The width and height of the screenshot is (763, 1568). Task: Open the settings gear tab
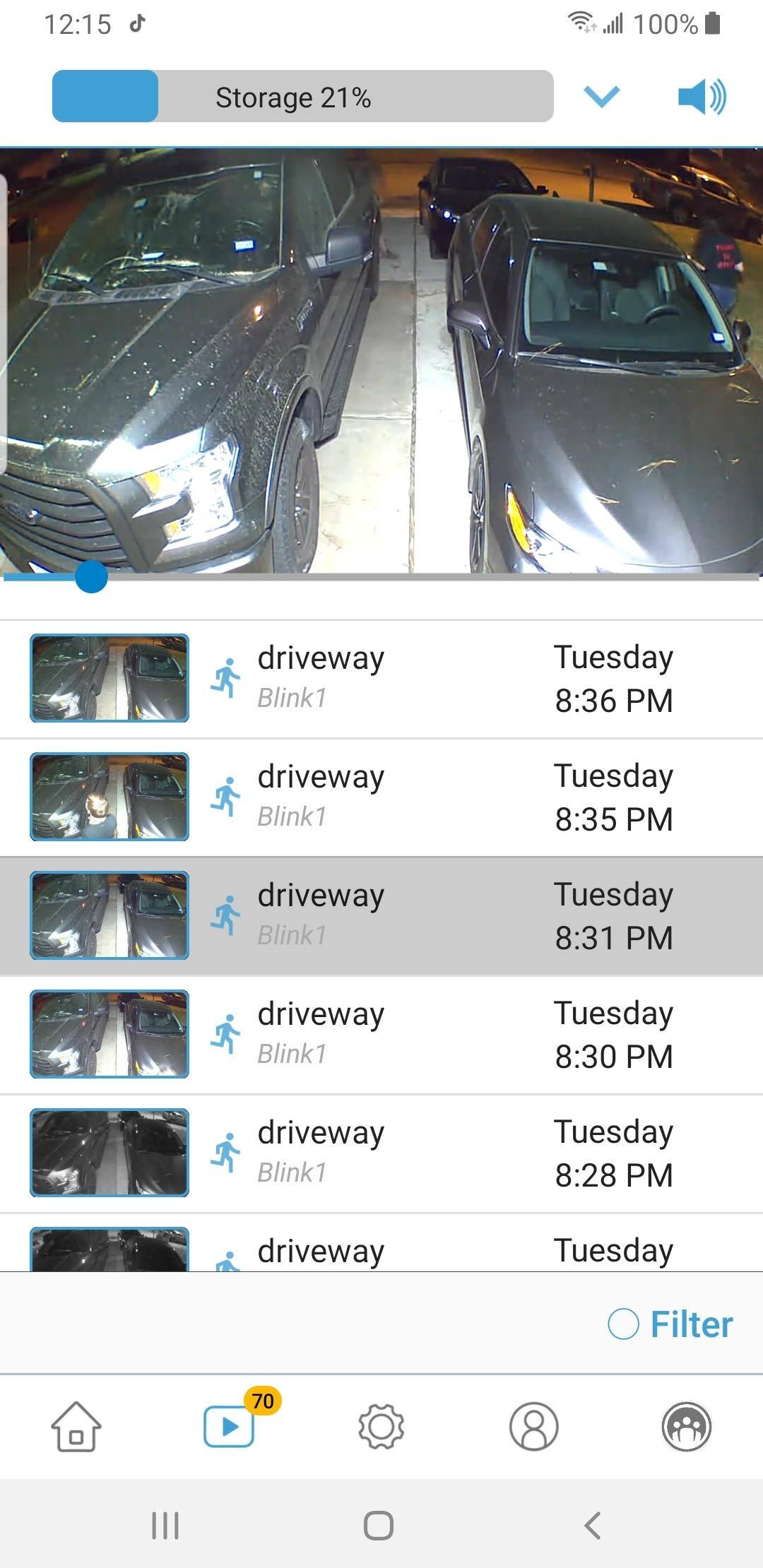(381, 1427)
